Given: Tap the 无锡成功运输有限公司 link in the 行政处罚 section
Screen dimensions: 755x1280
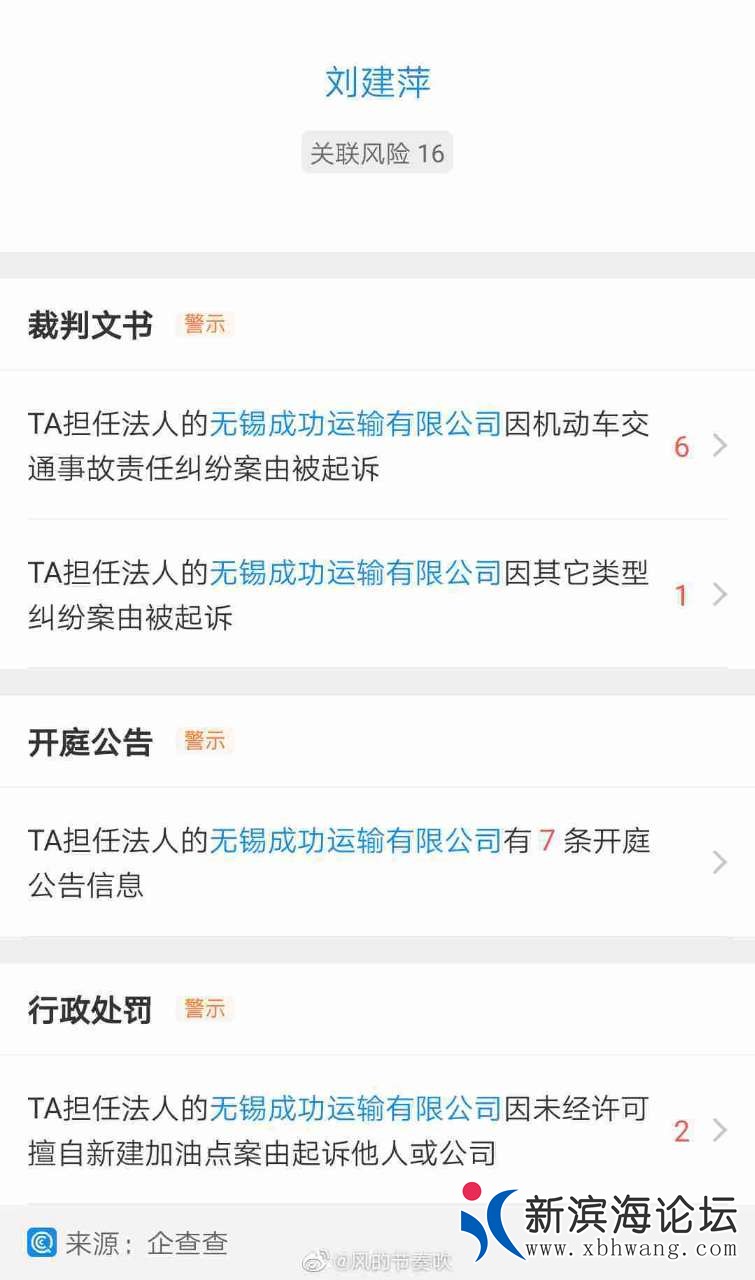Looking at the screenshot, I should point(355,1108).
